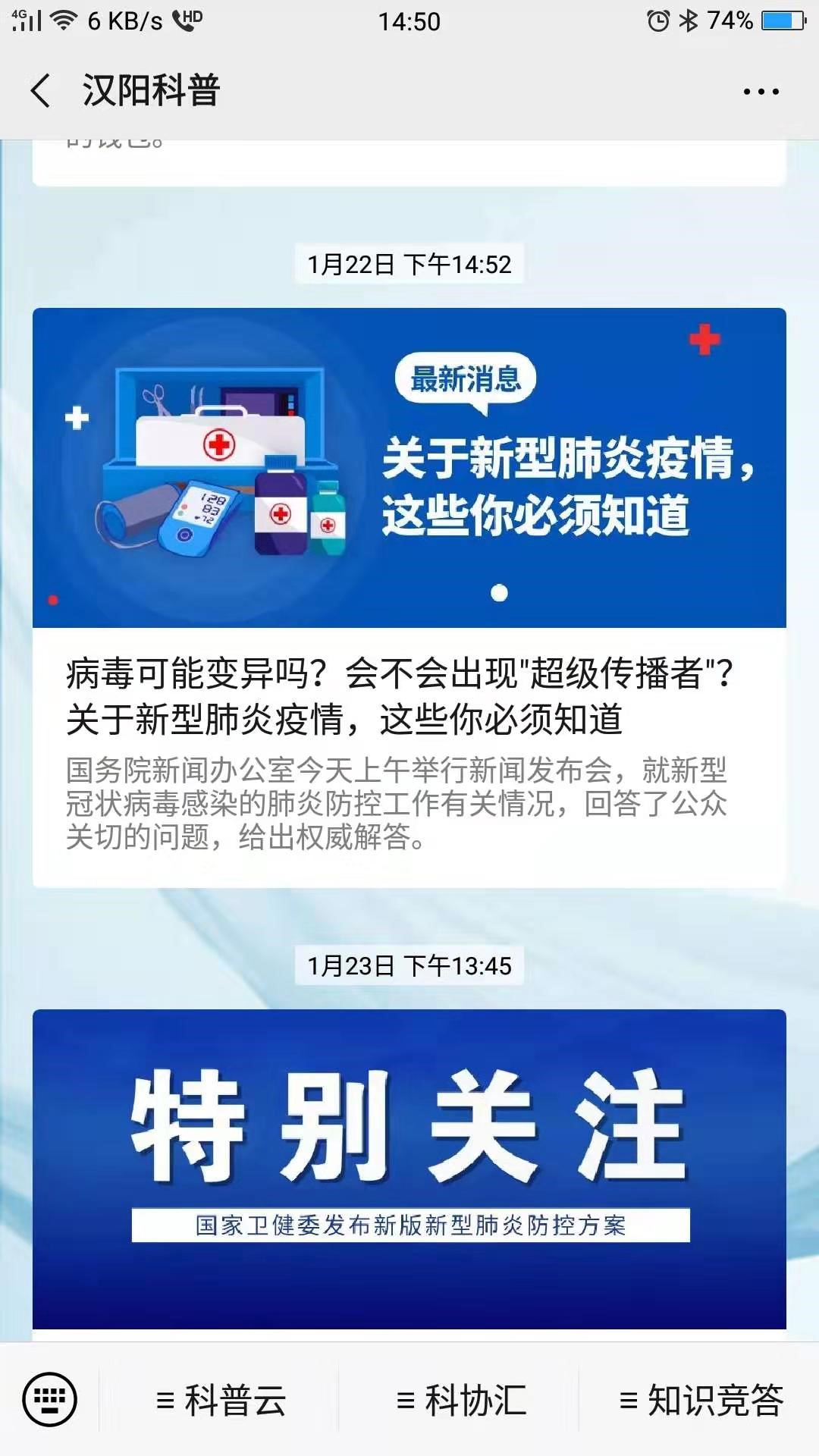Open the 特别关注 prevention plan article

click(409, 1168)
